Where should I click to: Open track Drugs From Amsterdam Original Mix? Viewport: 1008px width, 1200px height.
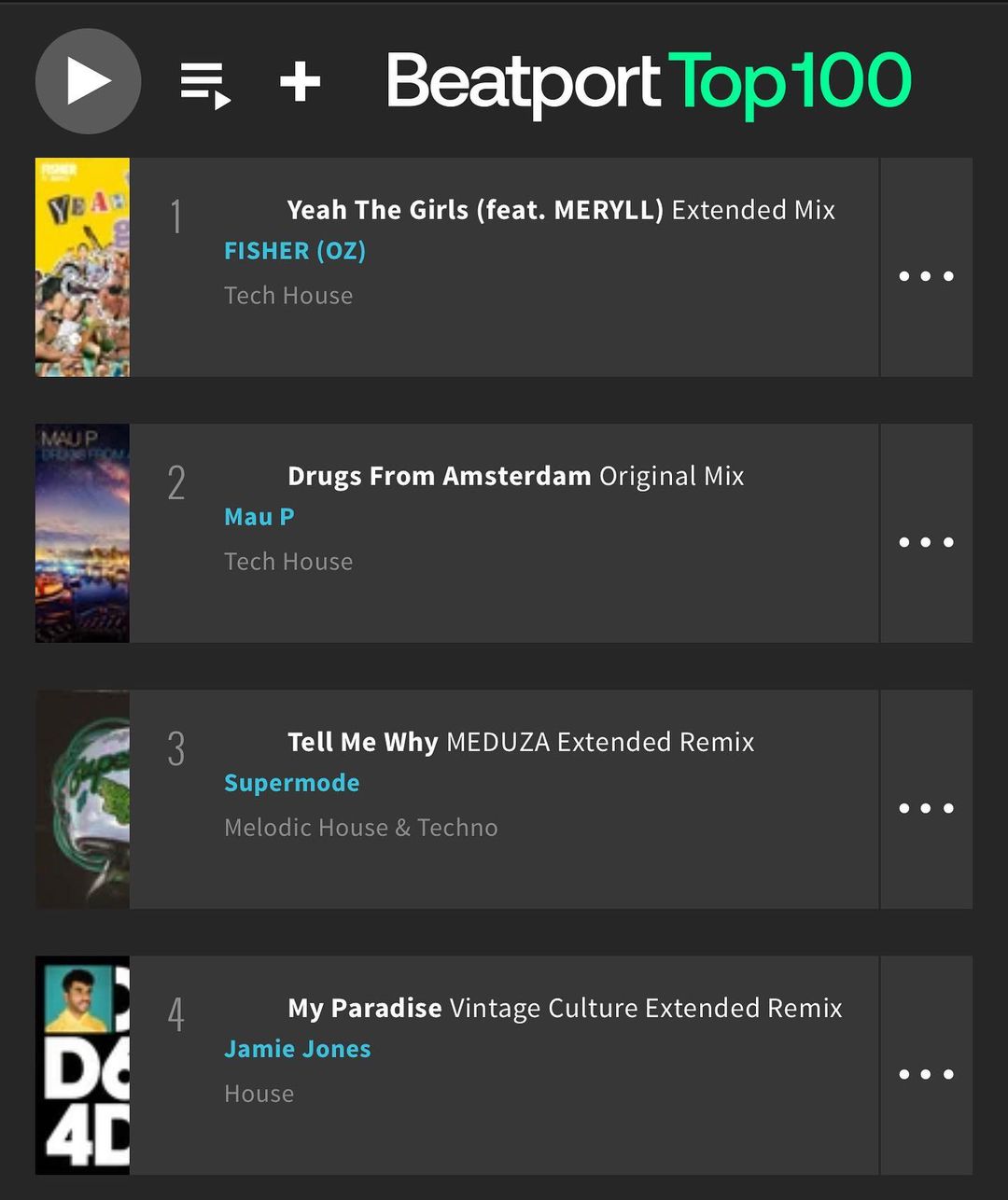pos(515,476)
